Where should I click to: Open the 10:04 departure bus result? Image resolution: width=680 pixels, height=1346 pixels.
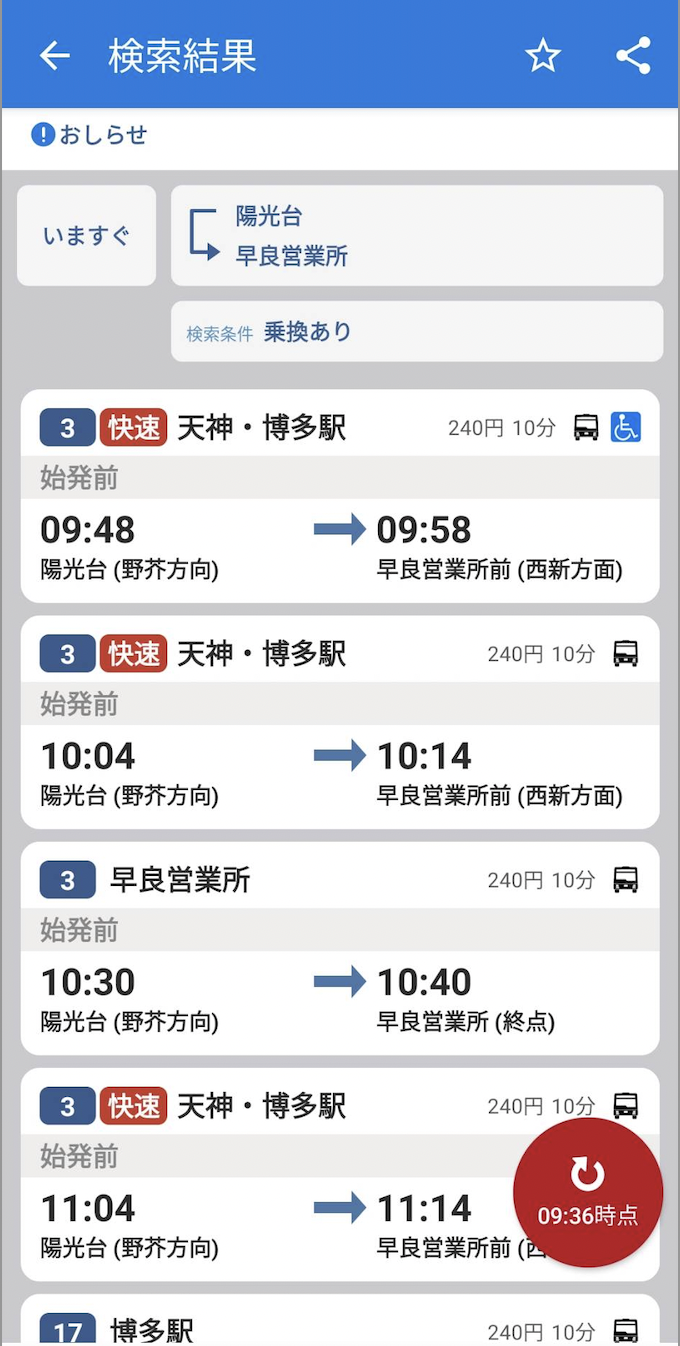pos(340,722)
